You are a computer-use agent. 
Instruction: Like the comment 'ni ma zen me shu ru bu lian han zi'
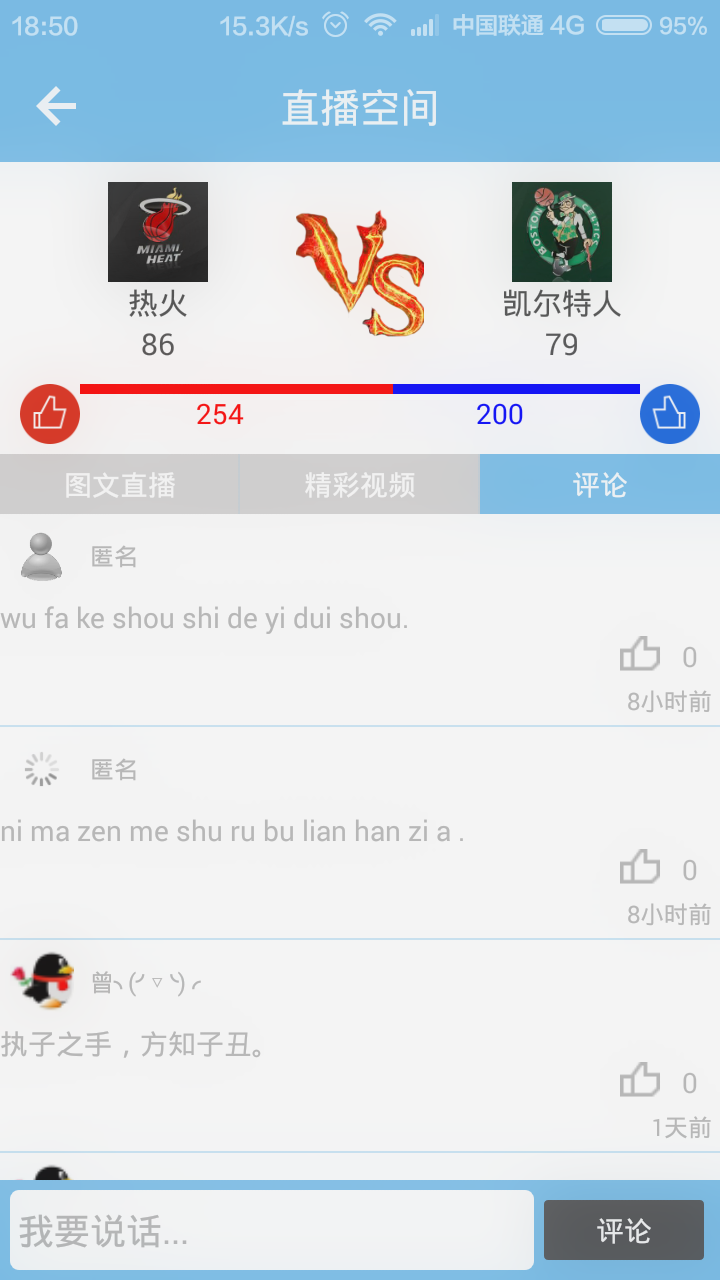[x=640, y=867]
